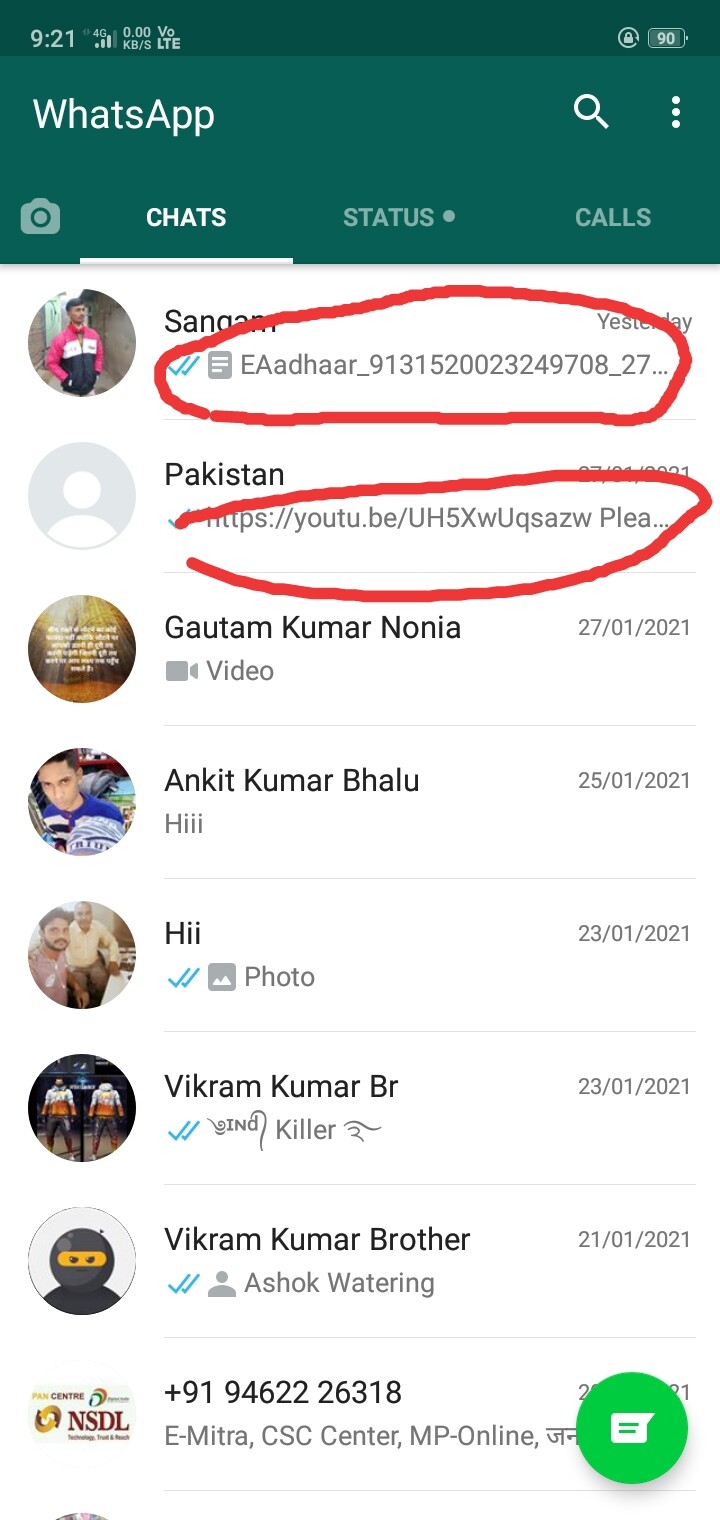
Task: Open the search icon
Action: (x=590, y=113)
